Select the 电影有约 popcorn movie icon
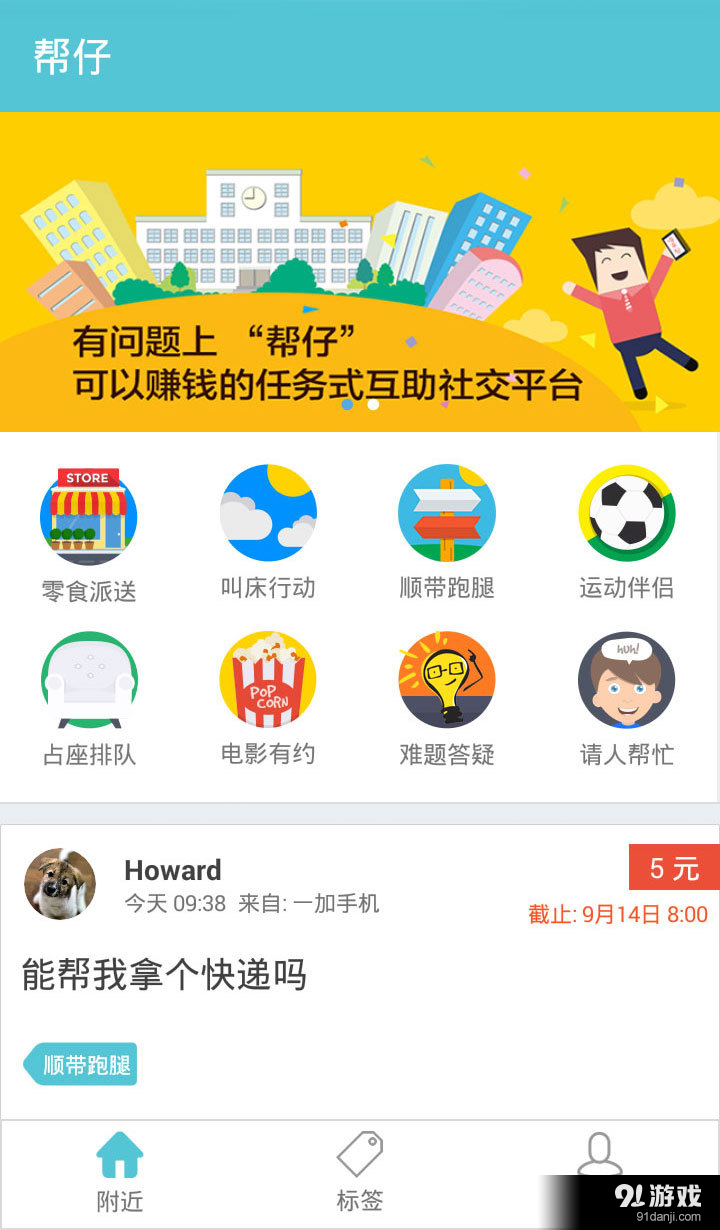Viewport: 720px width, 1230px height. pyautogui.click(x=268, y=680)
